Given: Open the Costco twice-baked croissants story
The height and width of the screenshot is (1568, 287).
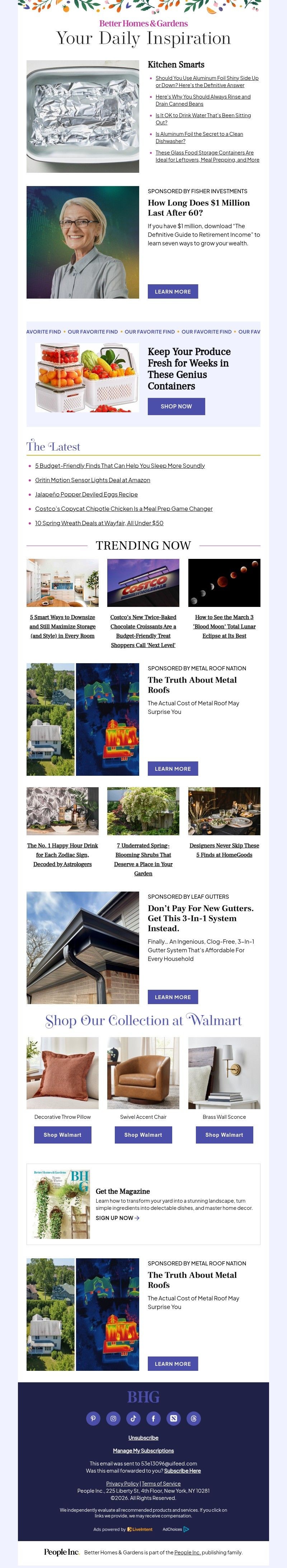Looking at the screenshot, I should click(x=143, y=631).
